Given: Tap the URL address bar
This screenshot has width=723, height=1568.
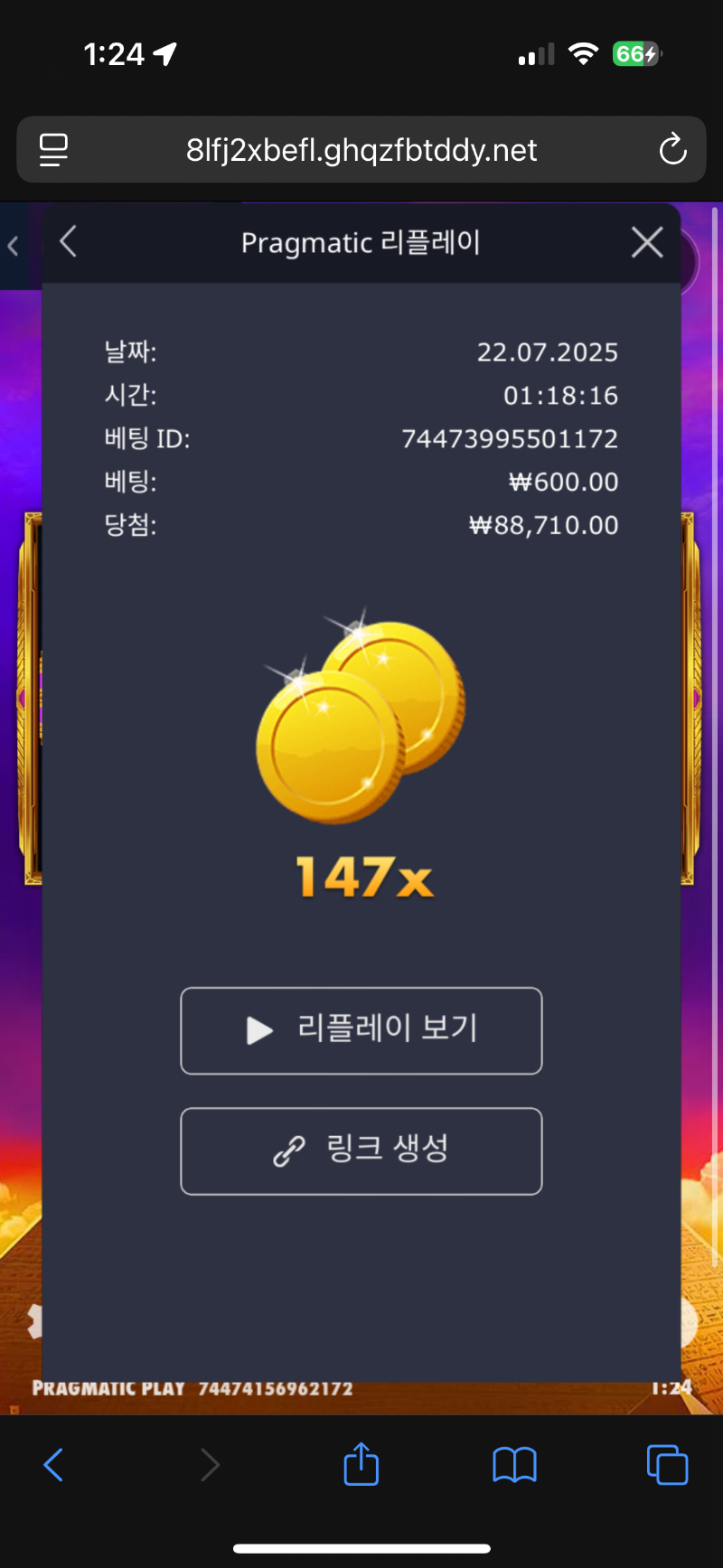Looking at the screenshot, I should coord(361,149).
